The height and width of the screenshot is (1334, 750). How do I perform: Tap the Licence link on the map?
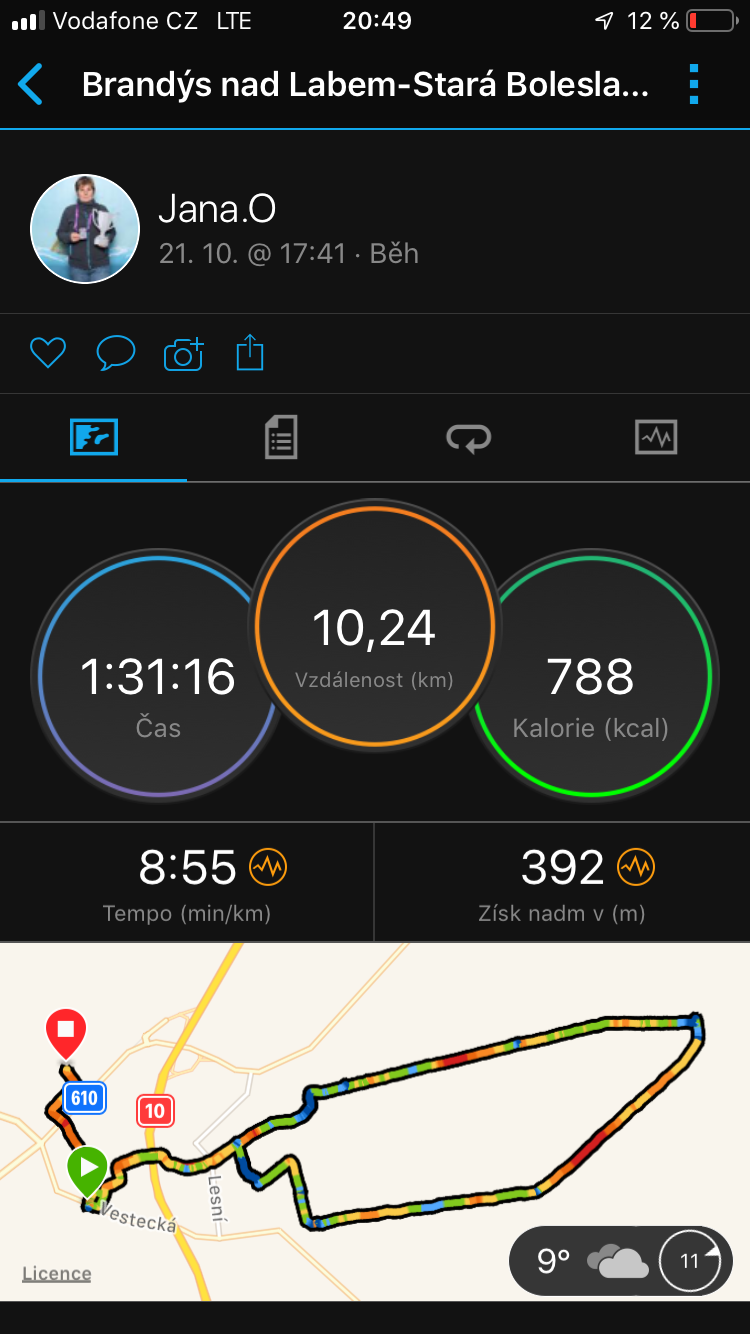tap(57, 1273)
